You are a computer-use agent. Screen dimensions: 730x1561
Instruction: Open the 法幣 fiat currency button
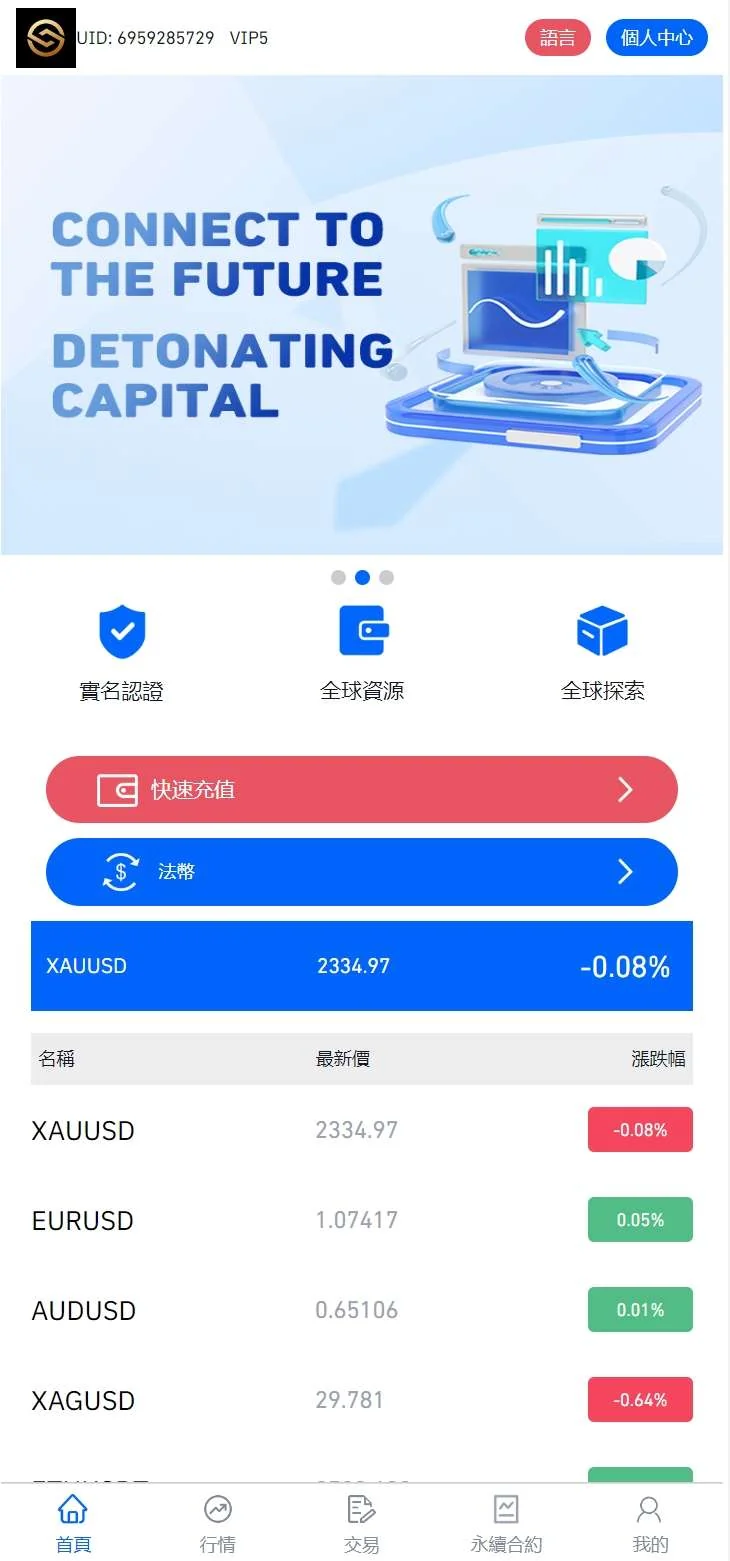362,872
